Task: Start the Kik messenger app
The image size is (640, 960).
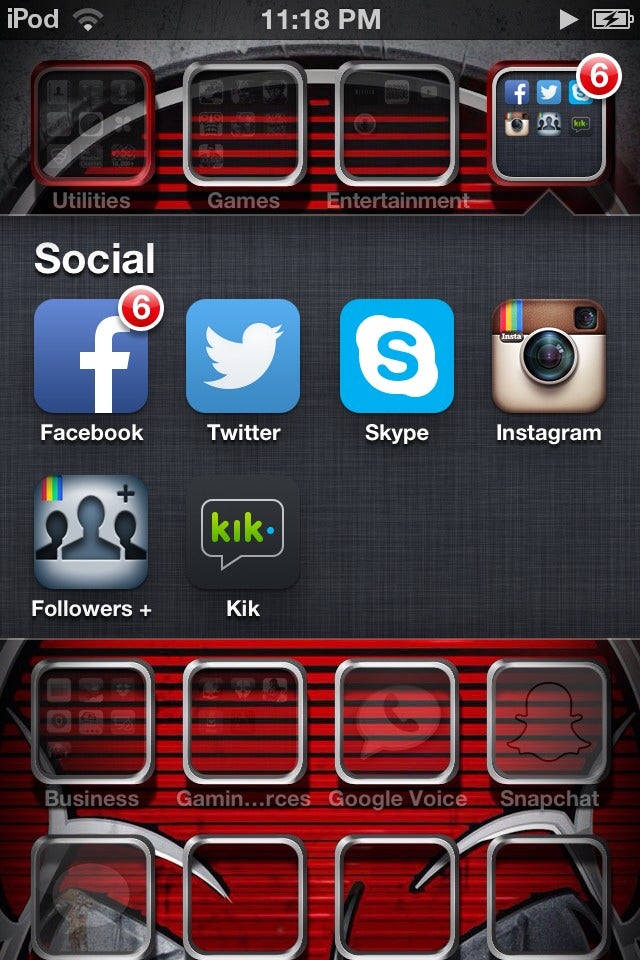Action: click(243, 531)
